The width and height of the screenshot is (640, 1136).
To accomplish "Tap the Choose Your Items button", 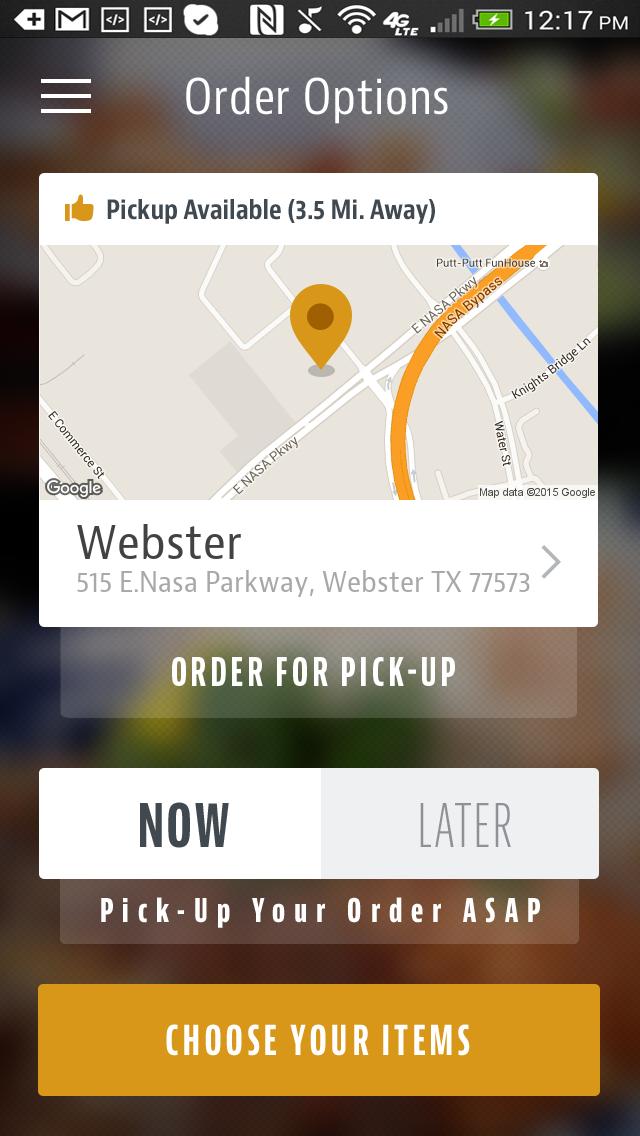I will tap(318, 1040).
